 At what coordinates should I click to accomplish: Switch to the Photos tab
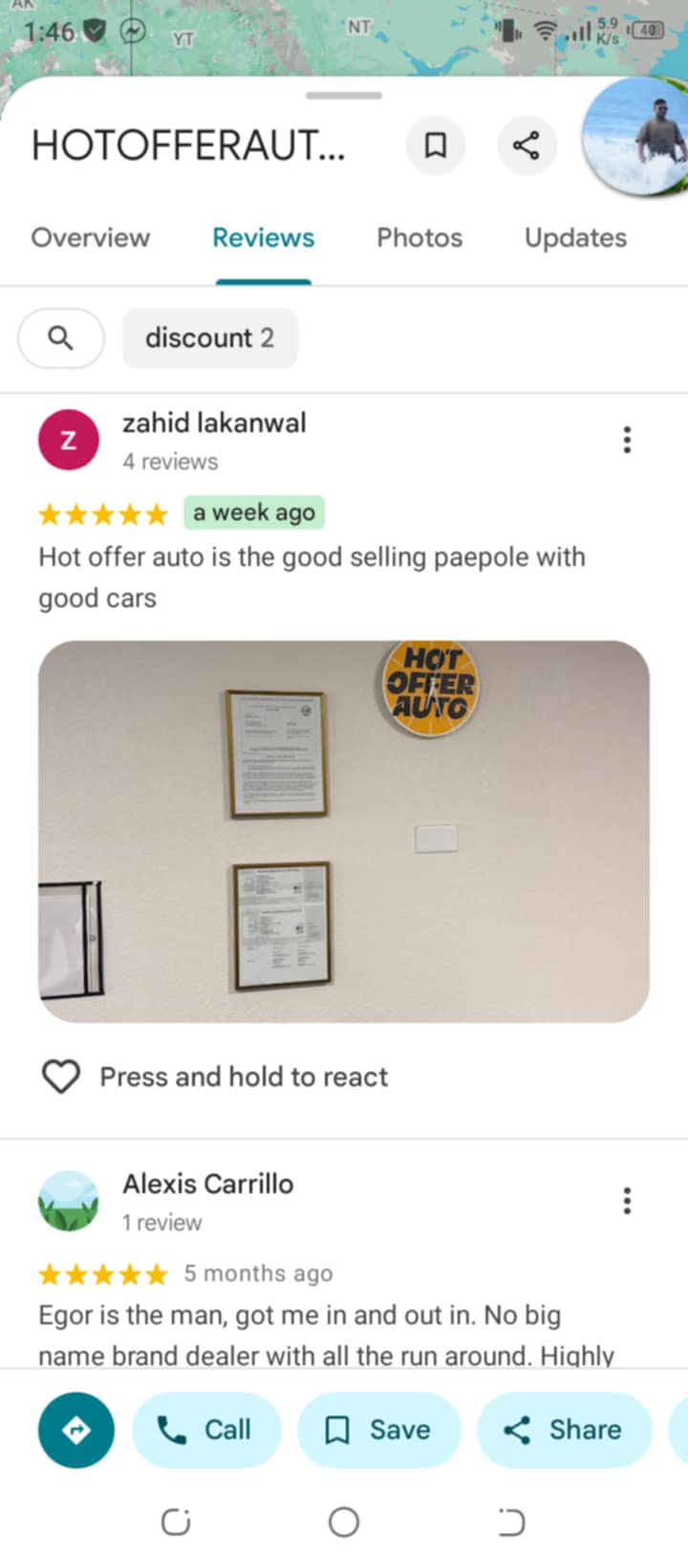tap(419, 238)
